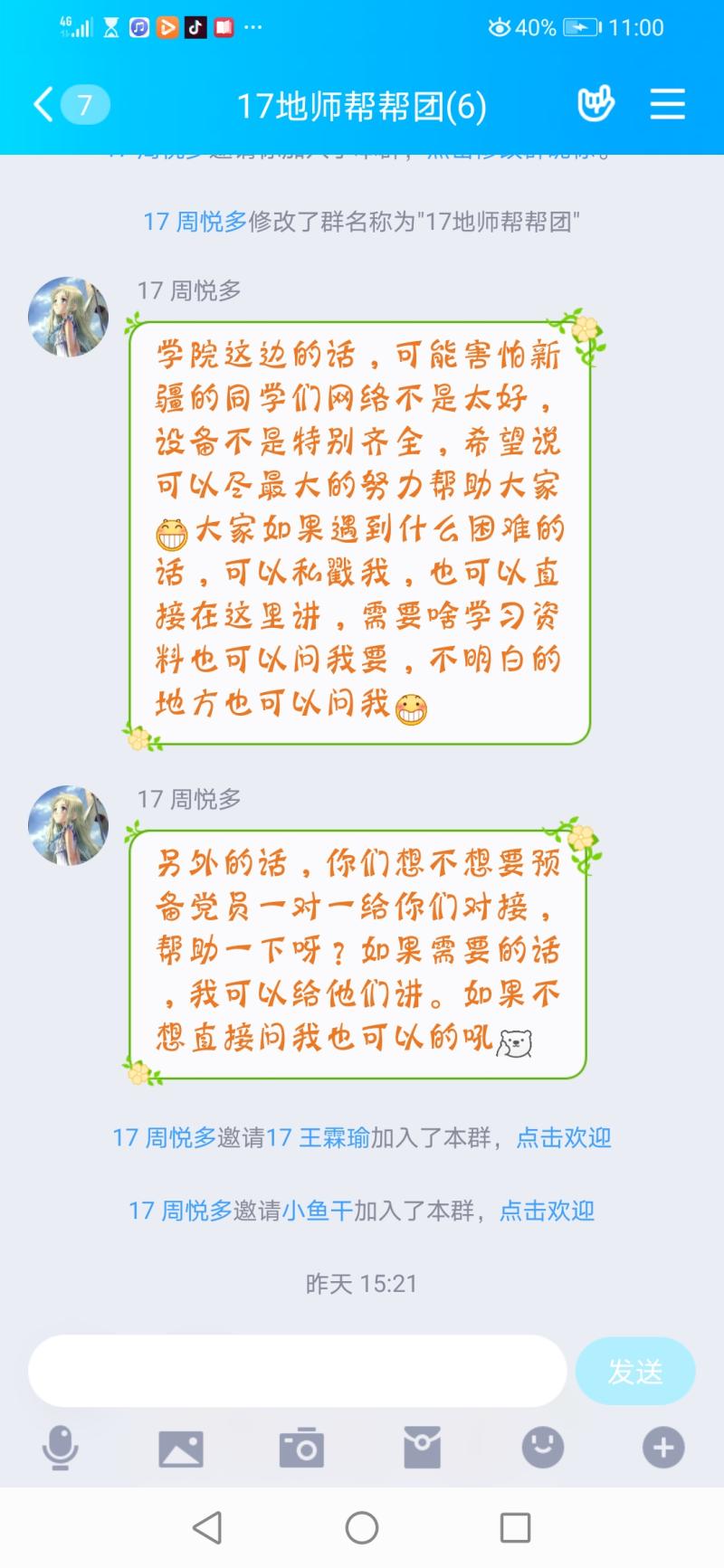Record a voice message with microphone
724x1568 pixels.
pyautogui.click(x=61, y=1448)
